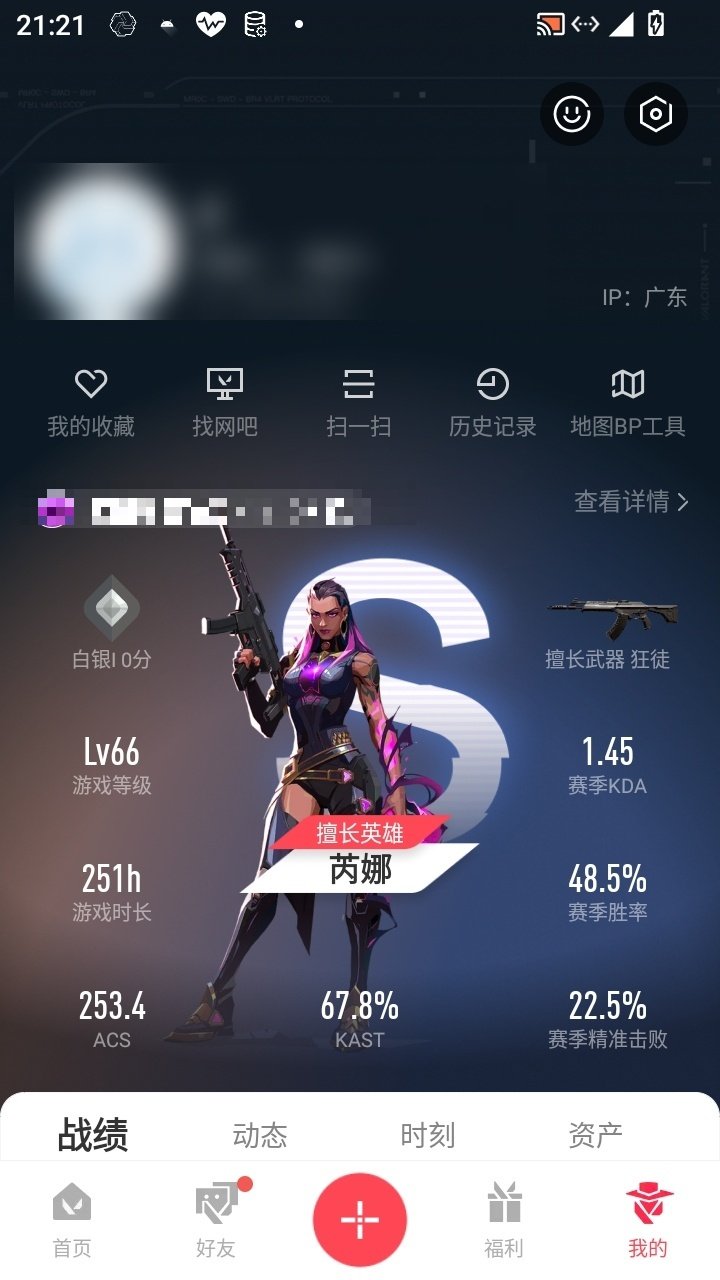Tap the hexagon camera icon top right
Viewport: 720px width, 1280px height.
pyautogui.click(x=655, y=115)
